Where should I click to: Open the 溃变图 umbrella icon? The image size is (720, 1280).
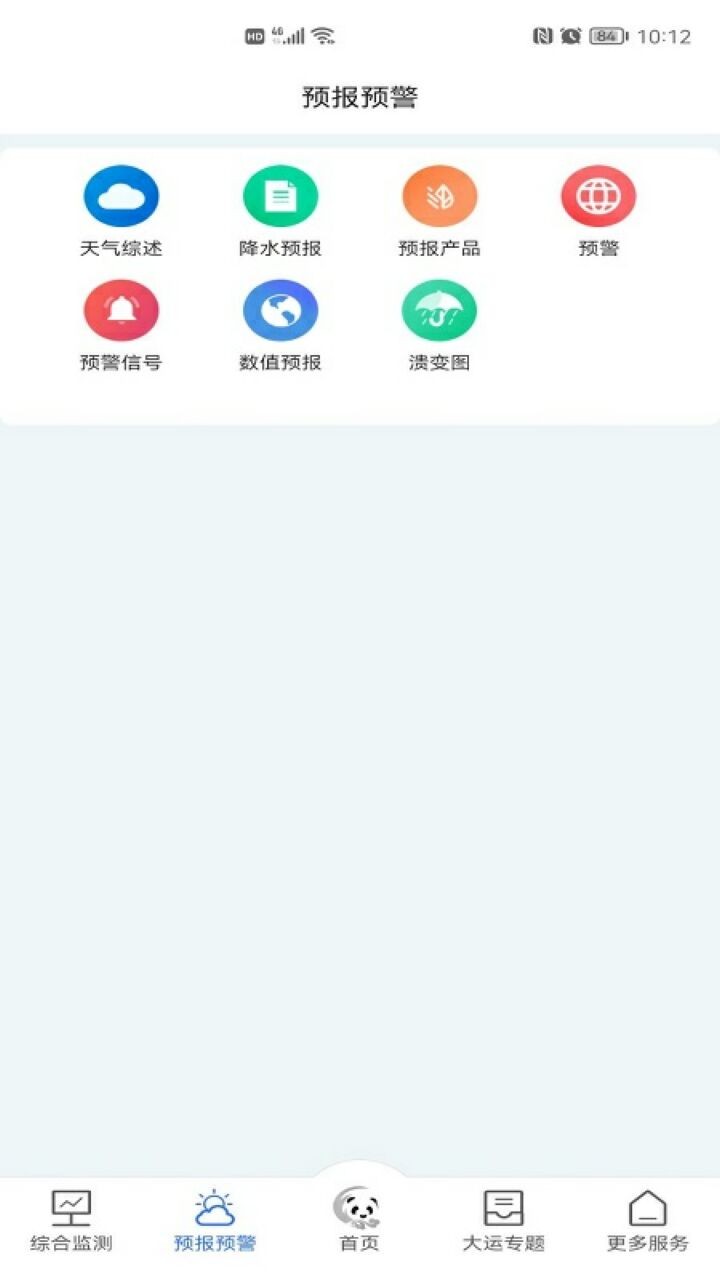click(x=438, y=311)
